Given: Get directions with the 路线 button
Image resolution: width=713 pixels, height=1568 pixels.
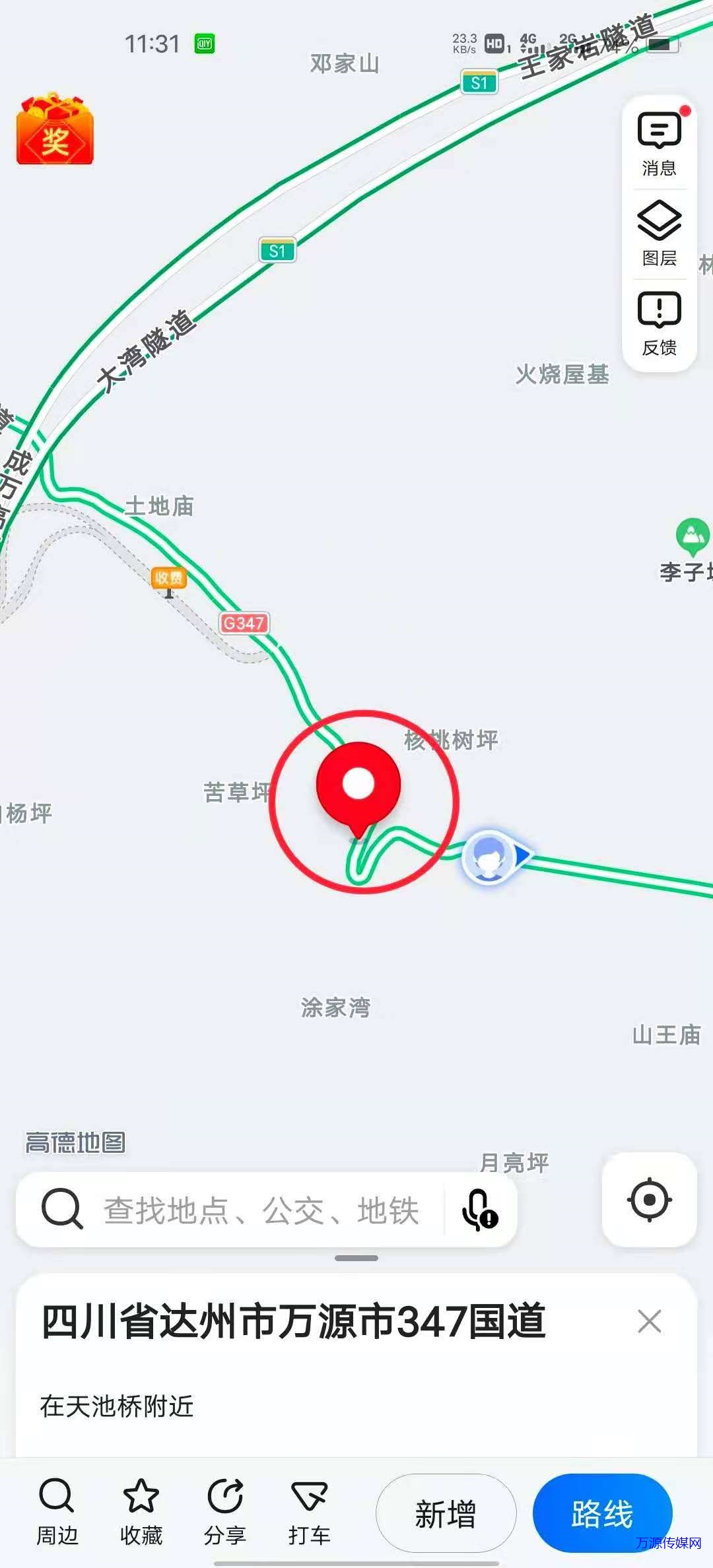Looking at the screenshot, I should tap(602, 1513).
